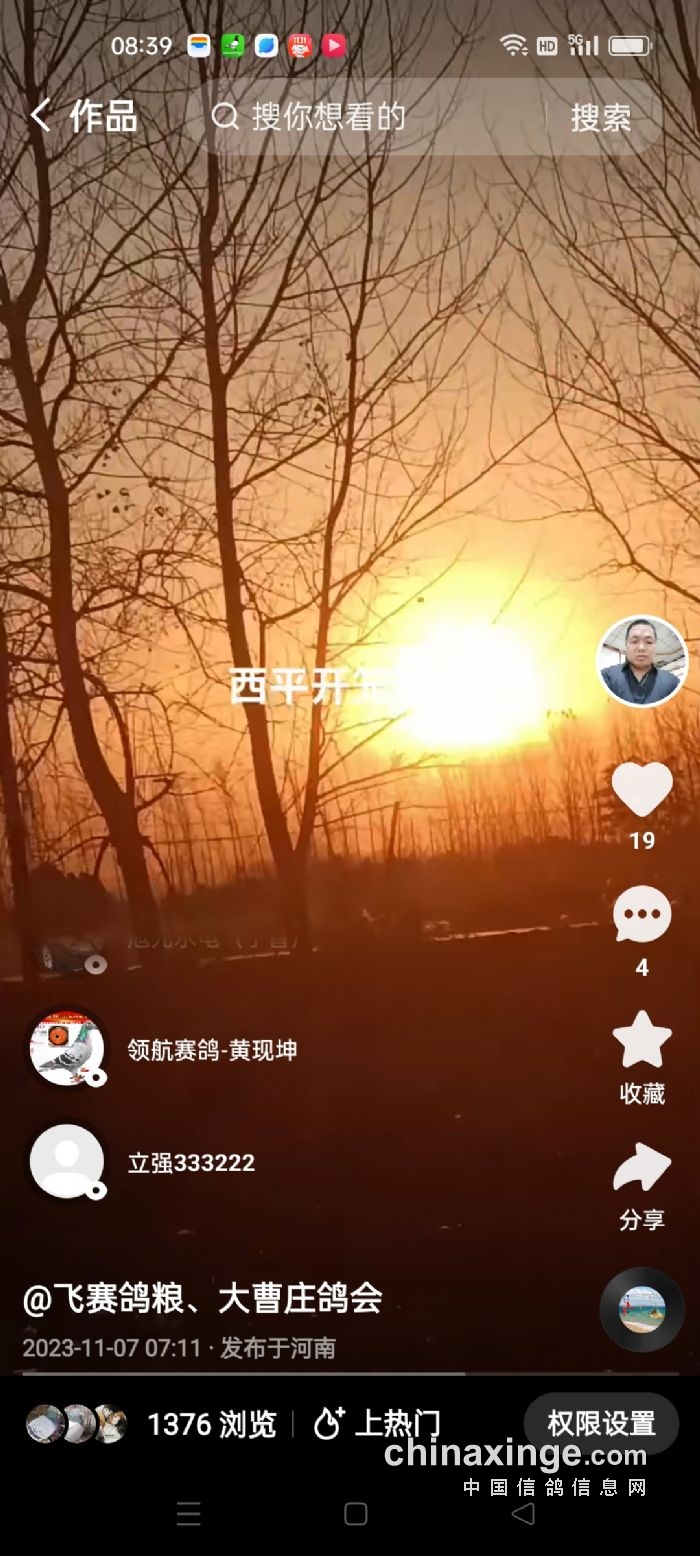
Task: Go back using the top-left arrow
Action: pyautogui.click(x=40, y=116)
